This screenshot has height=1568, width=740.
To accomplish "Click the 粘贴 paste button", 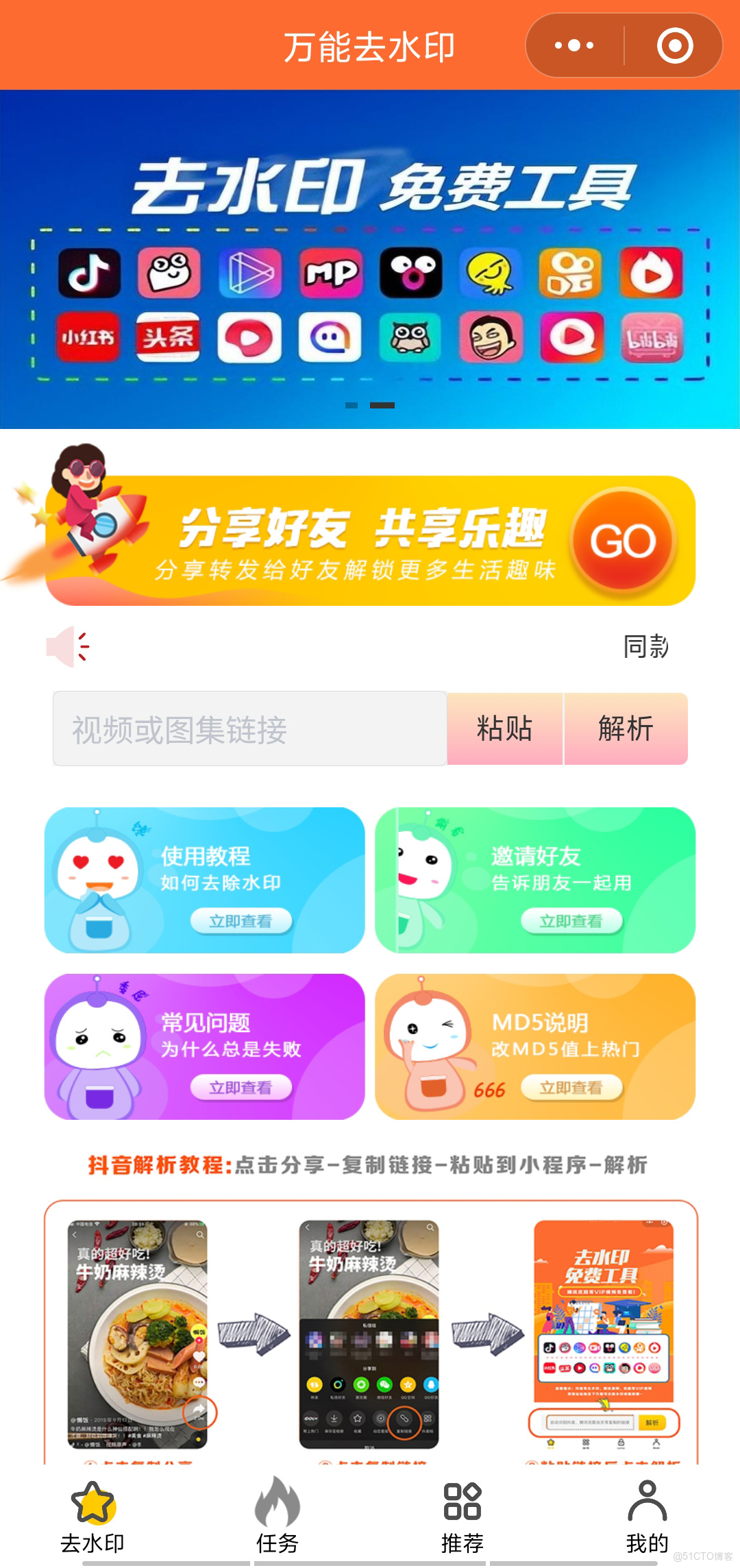I will pos(504,728).
